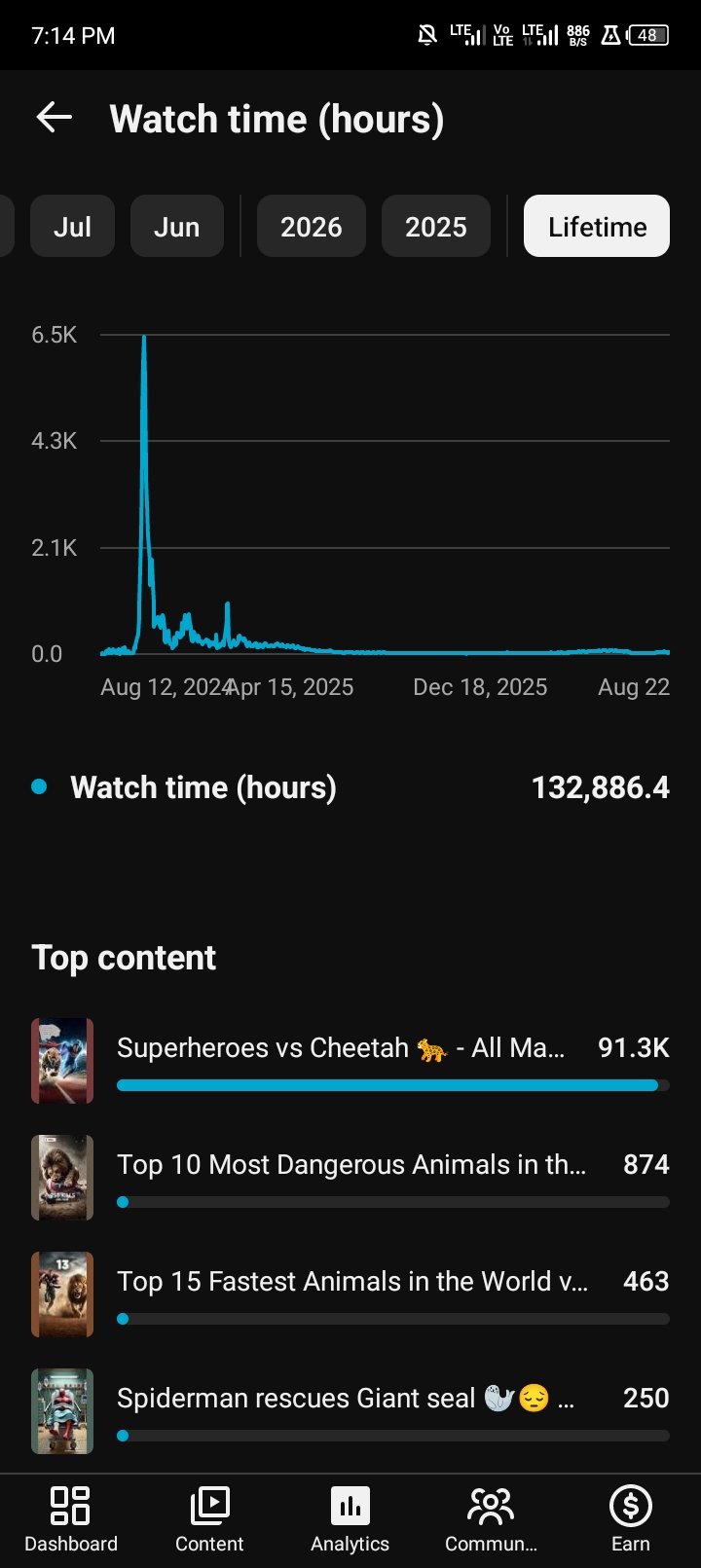Go back from Watch time screen
The image size is (701, 1568).
click(55, 119)
